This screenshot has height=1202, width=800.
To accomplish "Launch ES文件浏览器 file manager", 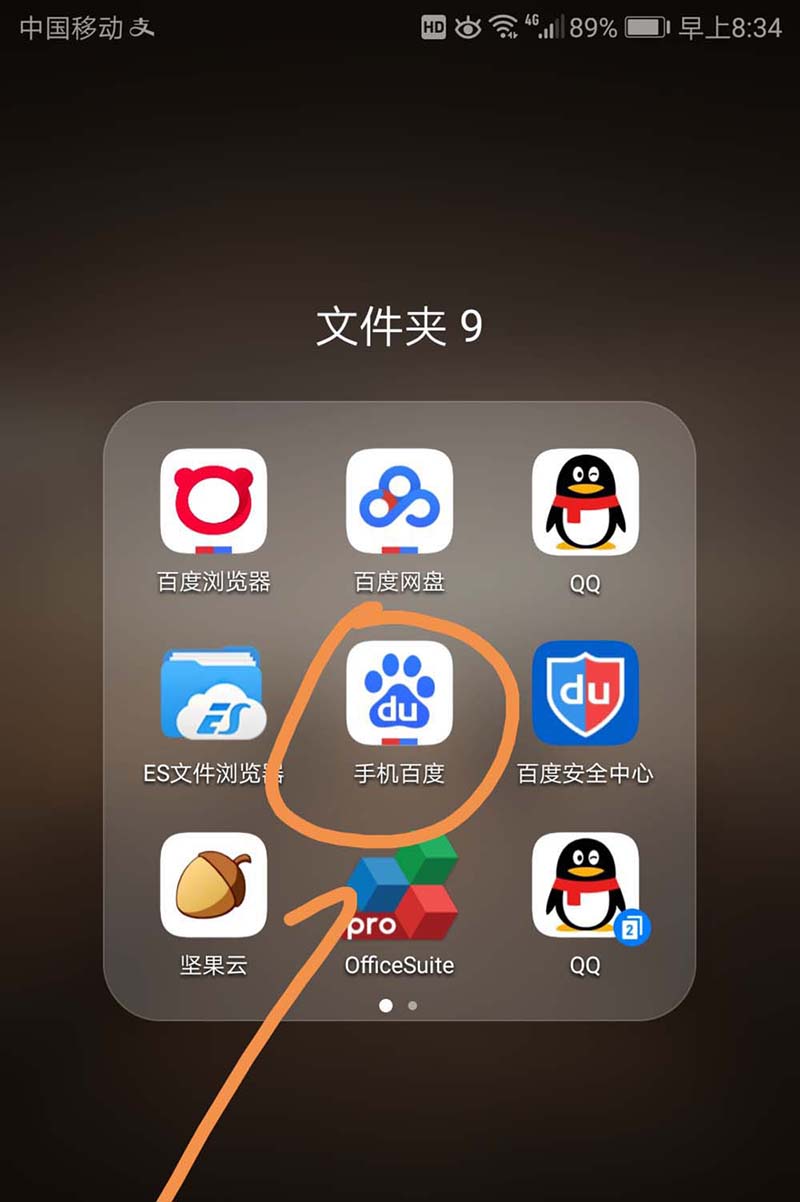I will coord(213,695).
